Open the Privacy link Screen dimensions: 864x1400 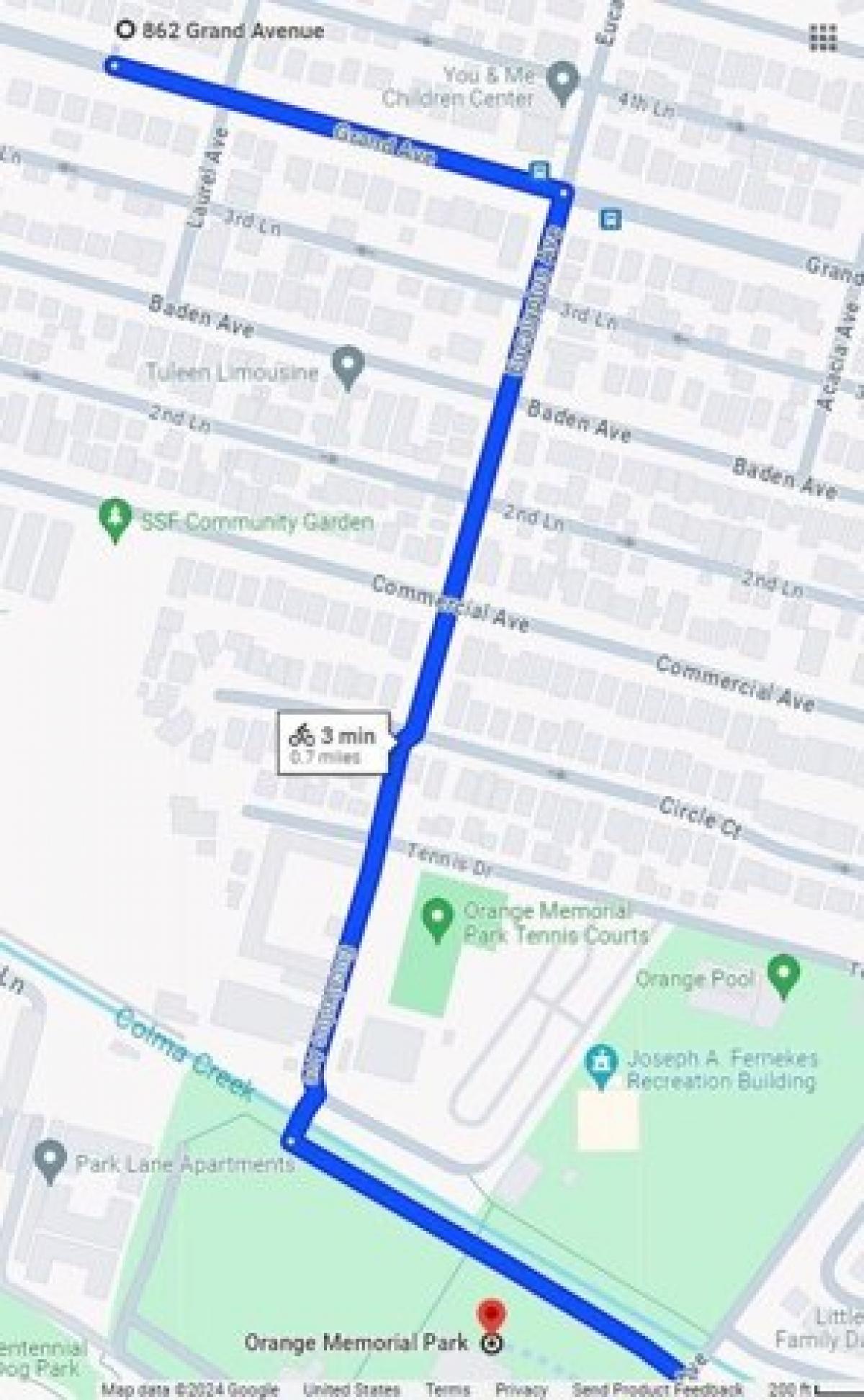point(521,1389)
